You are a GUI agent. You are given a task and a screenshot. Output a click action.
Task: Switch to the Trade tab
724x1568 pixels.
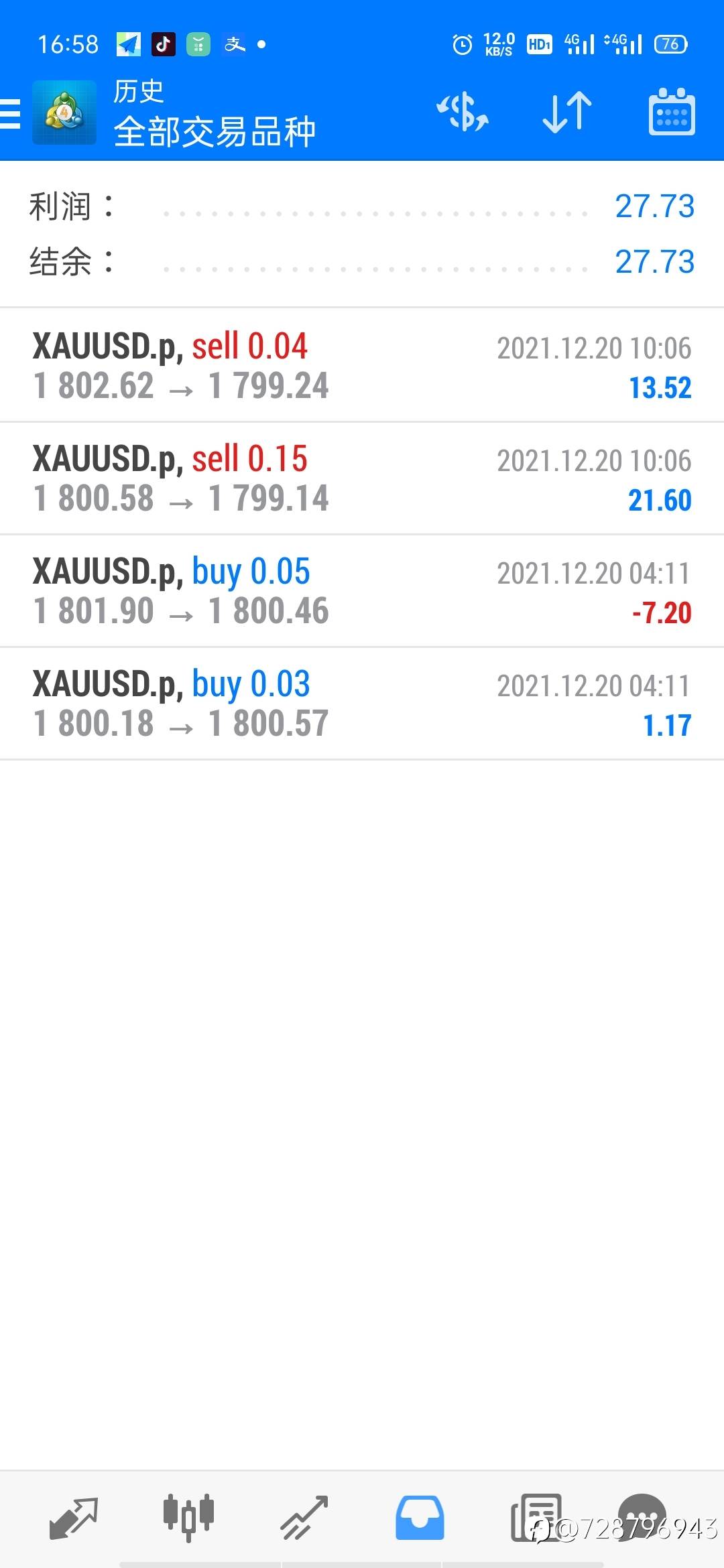[304, 1517]
